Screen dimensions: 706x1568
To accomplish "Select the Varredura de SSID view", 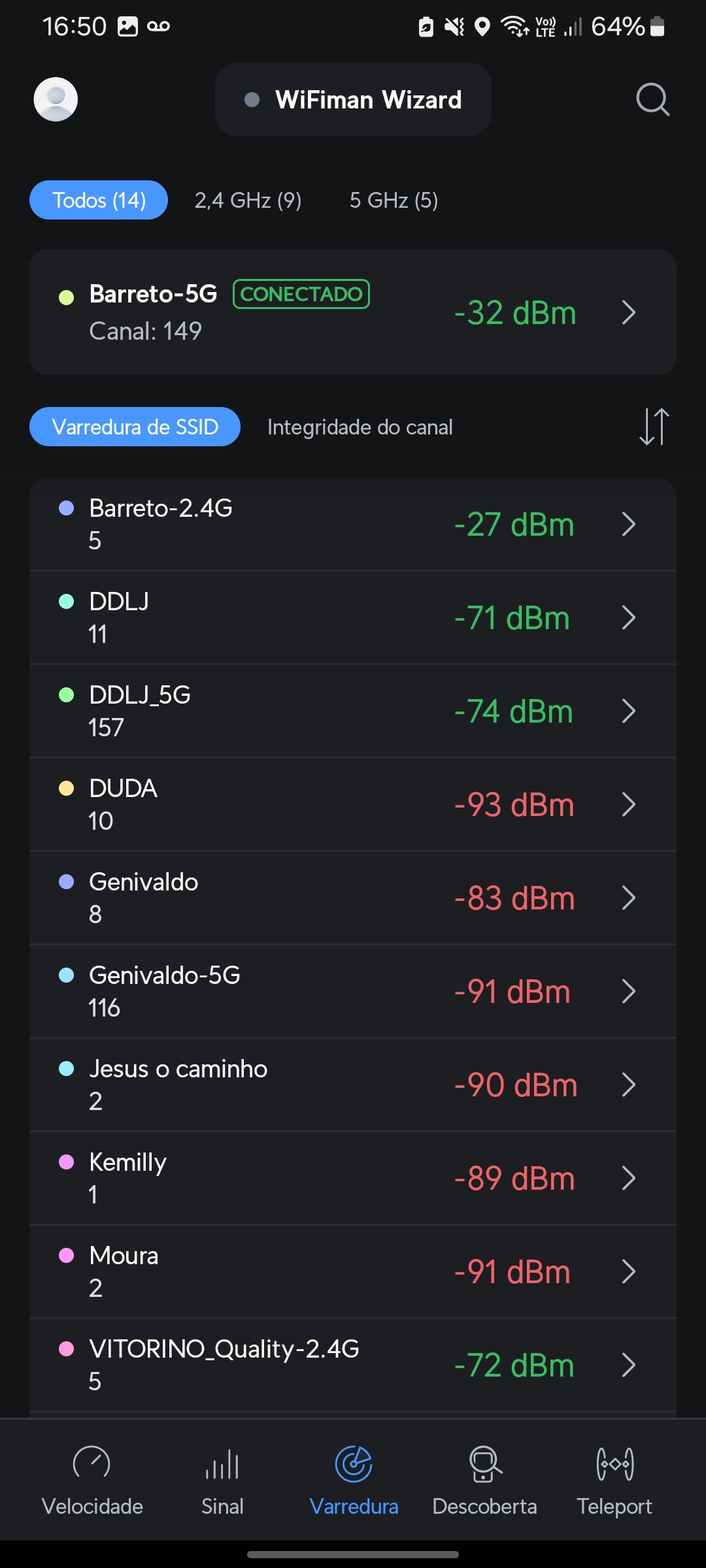I will 135,427.
